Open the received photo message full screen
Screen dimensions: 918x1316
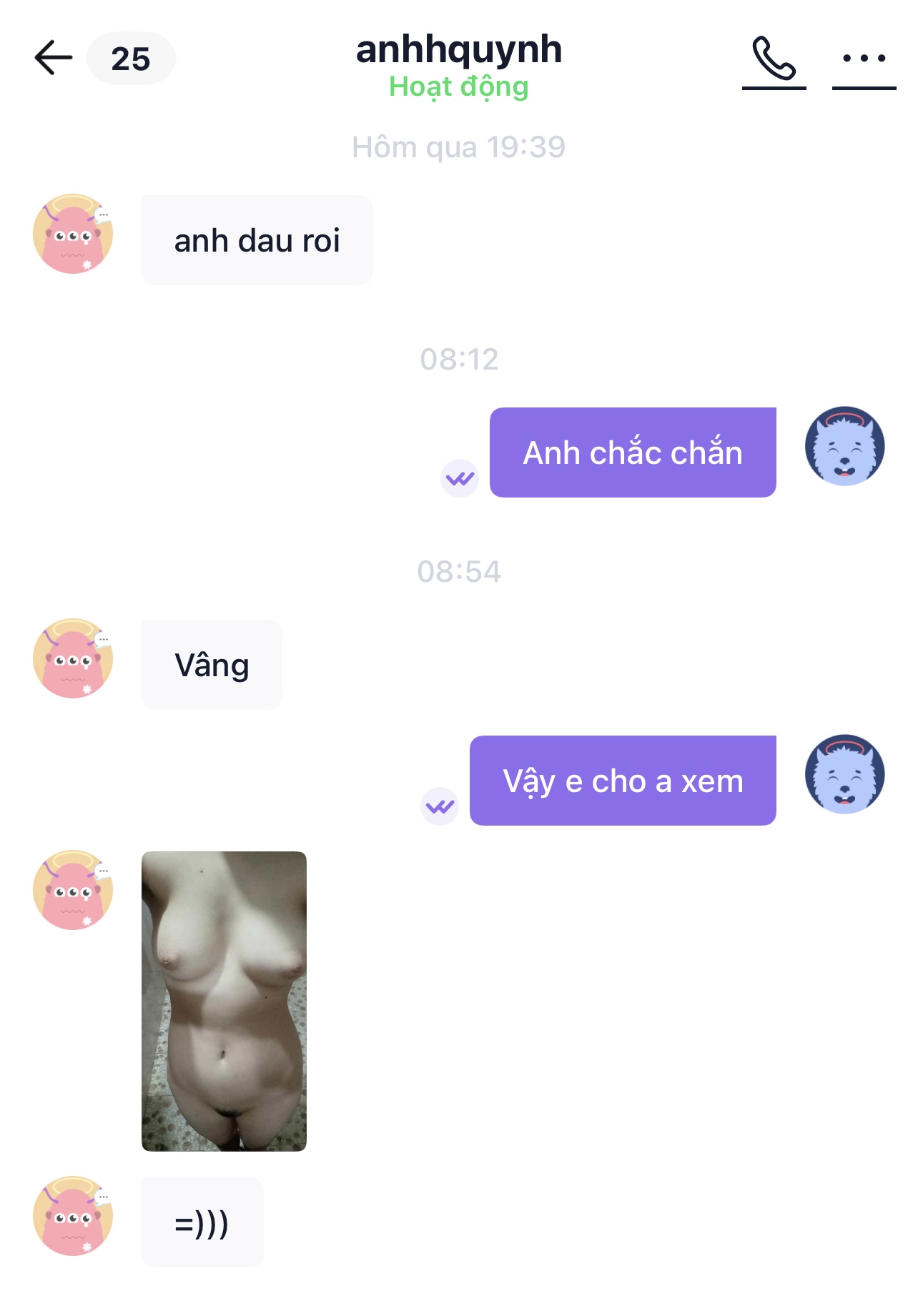point(224,1001)
